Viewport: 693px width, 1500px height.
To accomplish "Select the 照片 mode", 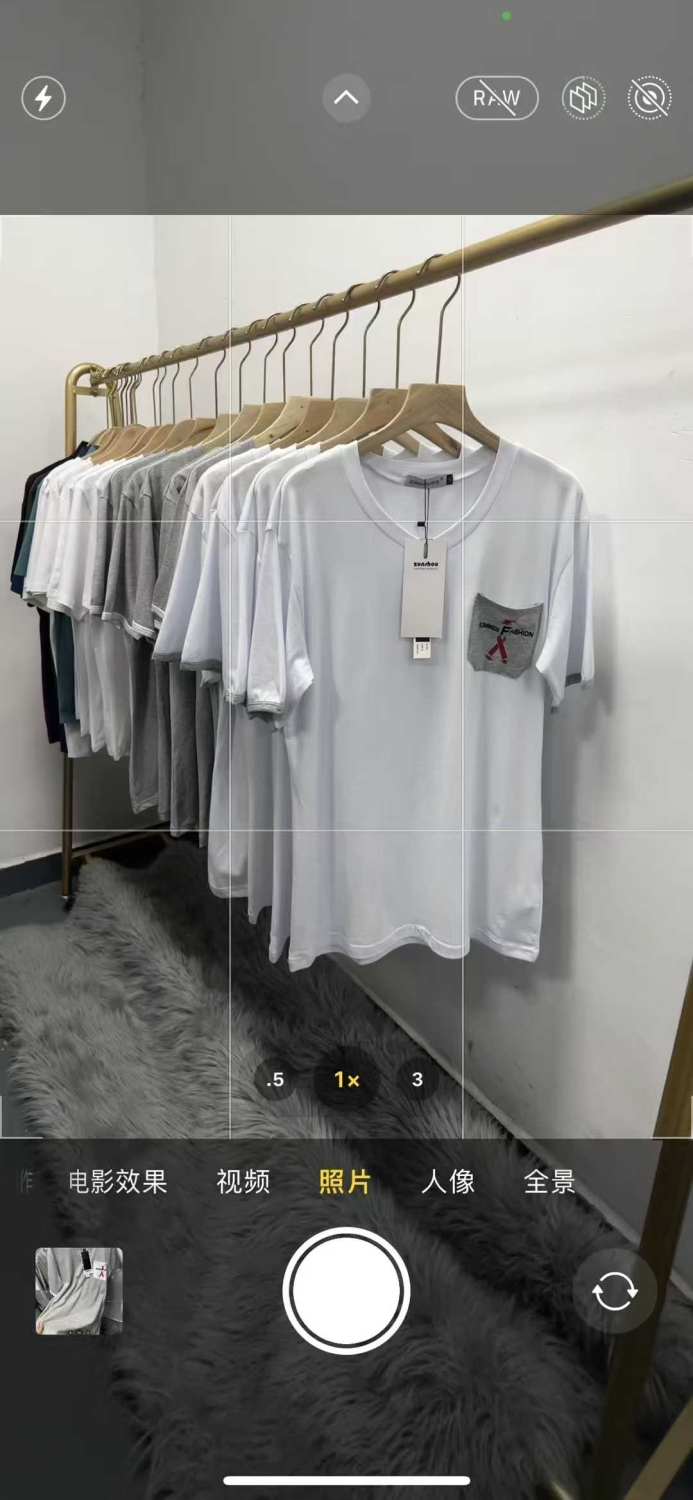I will pos(345,1182).
